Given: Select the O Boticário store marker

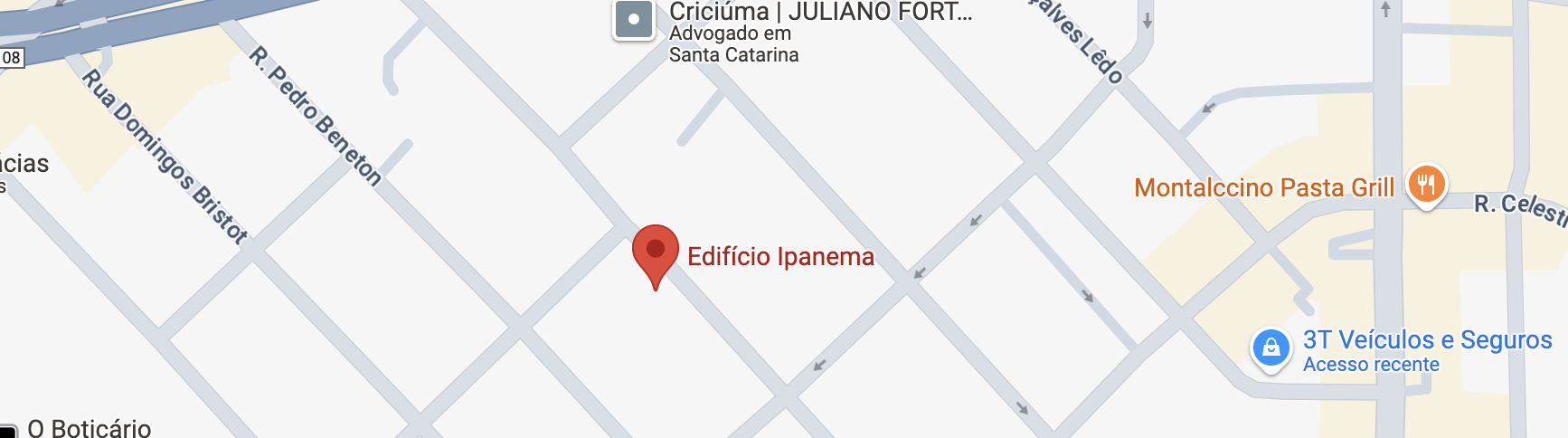Looking at the screenshot, I should click(8, 432).
